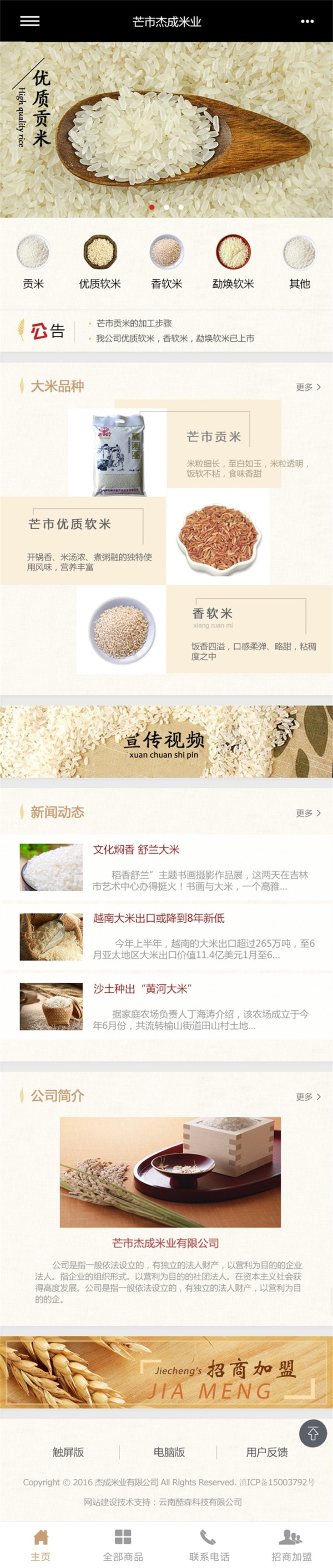Viewport: 333px width, 1568px height.
Task: Open the 宣传视频 banner
Action: pos(167,741)
